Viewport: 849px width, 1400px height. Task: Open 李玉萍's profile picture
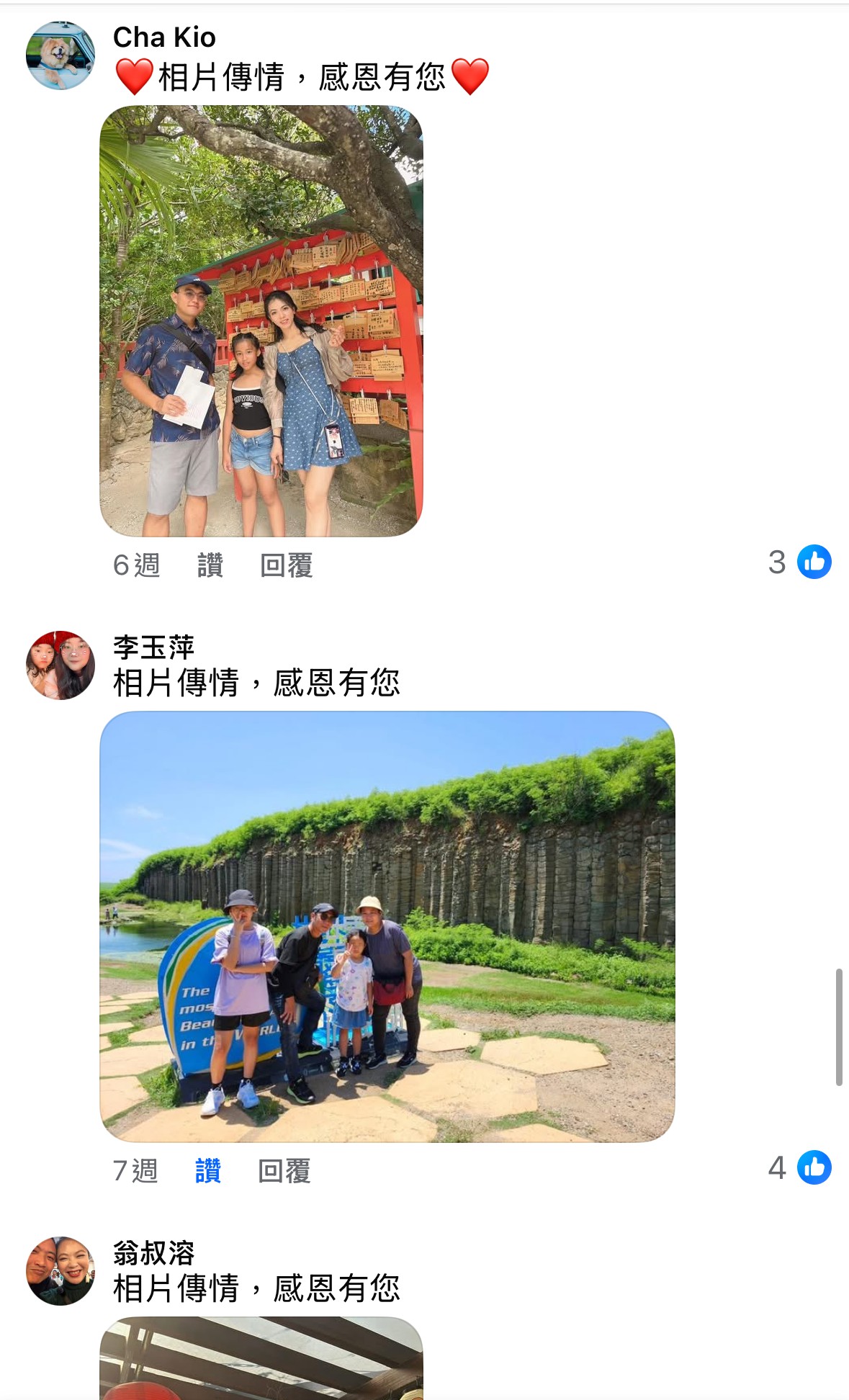tap(60, 665)
